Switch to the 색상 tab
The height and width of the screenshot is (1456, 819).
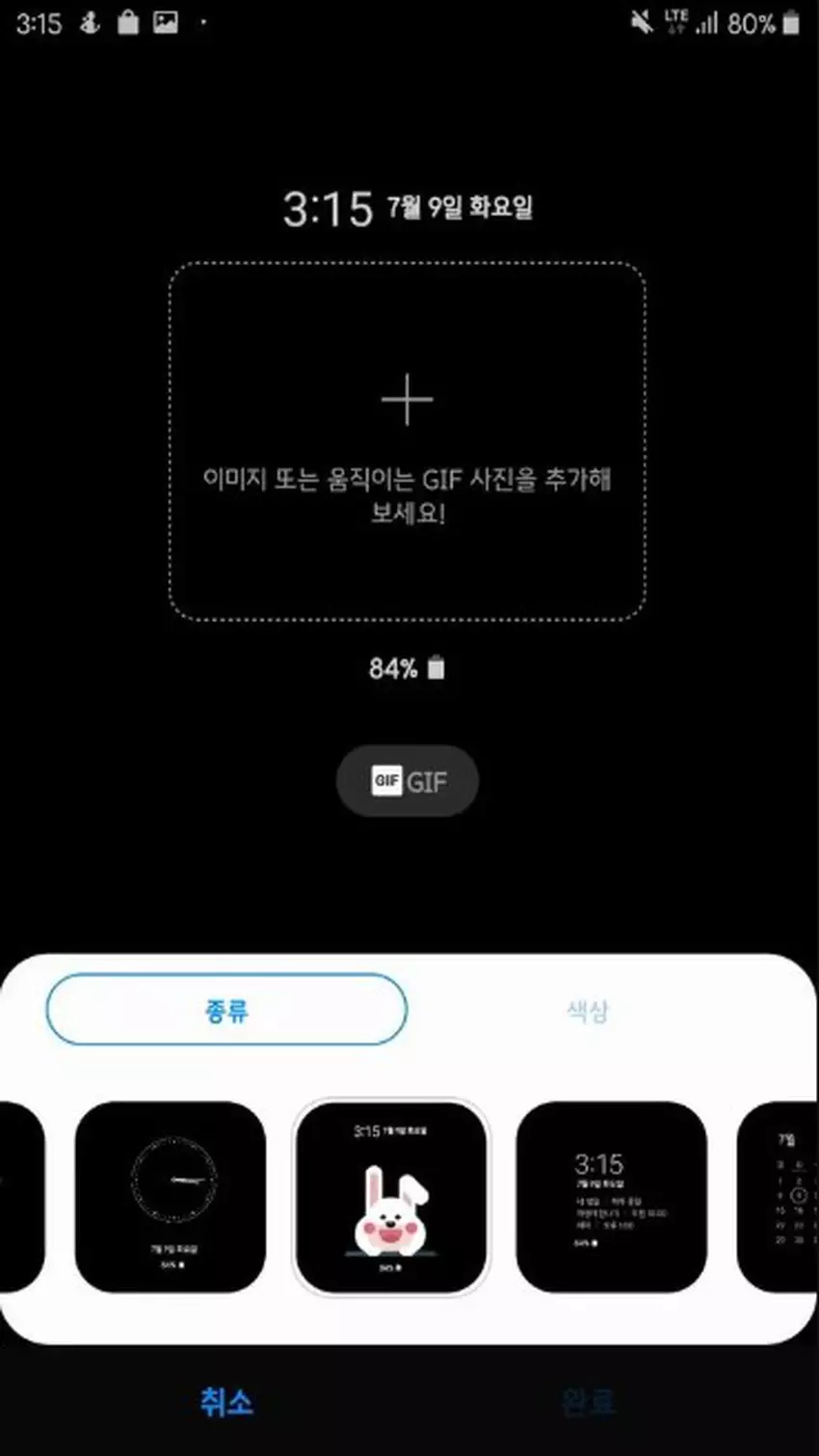[587, 1010]
